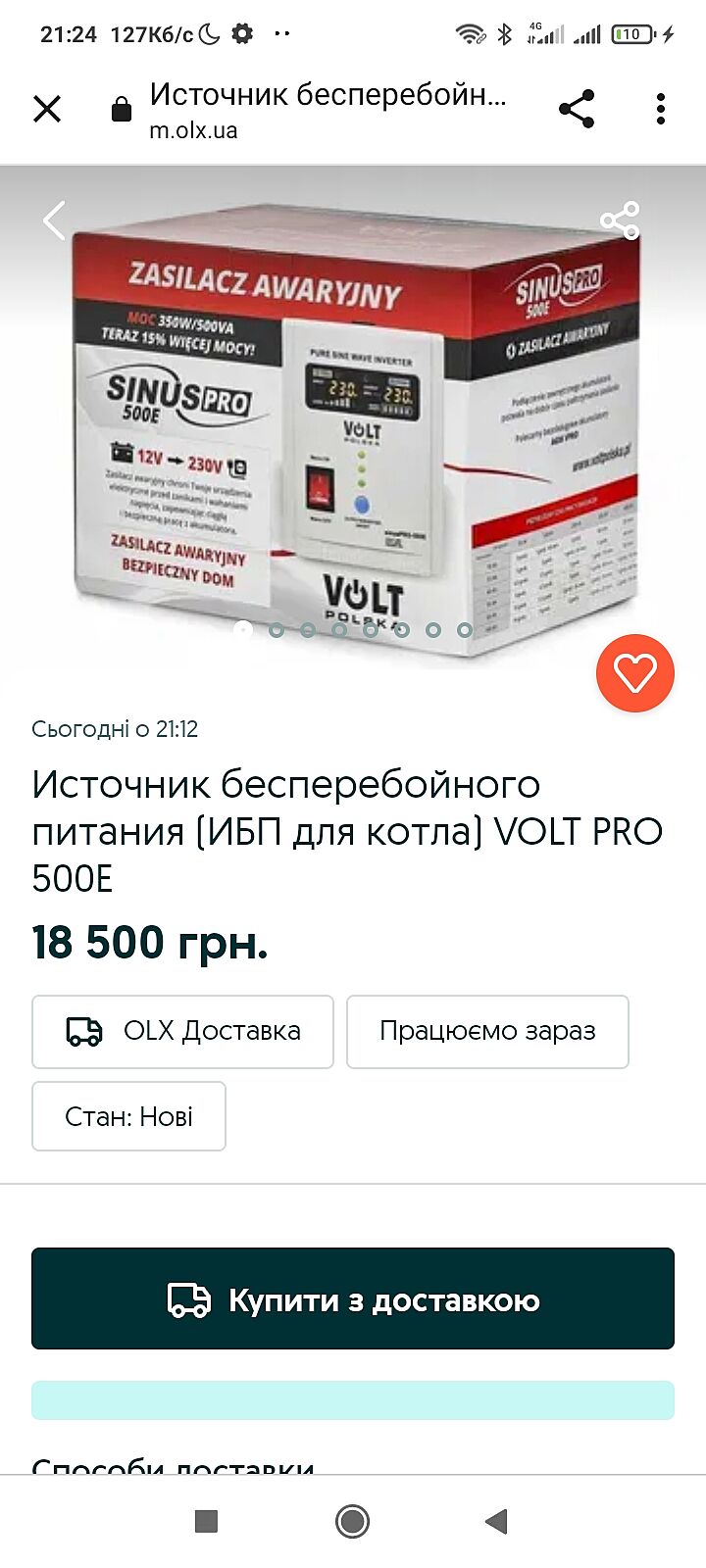Image resolution: width=706 pixels, height=1568 pixels.
Task: Buy with delivery via Купити з доставкою
Action: point(353,1298)
